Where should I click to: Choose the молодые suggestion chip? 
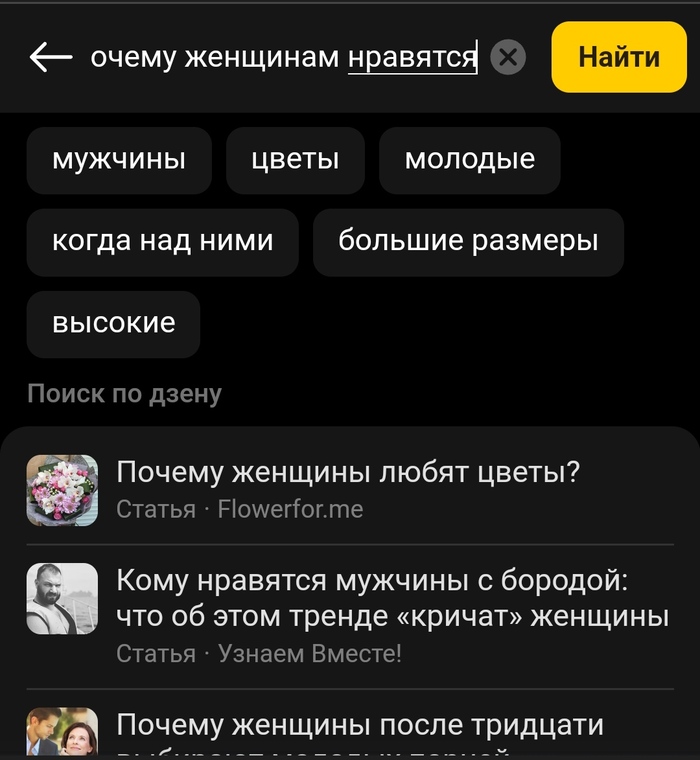(x=469, y=160)
